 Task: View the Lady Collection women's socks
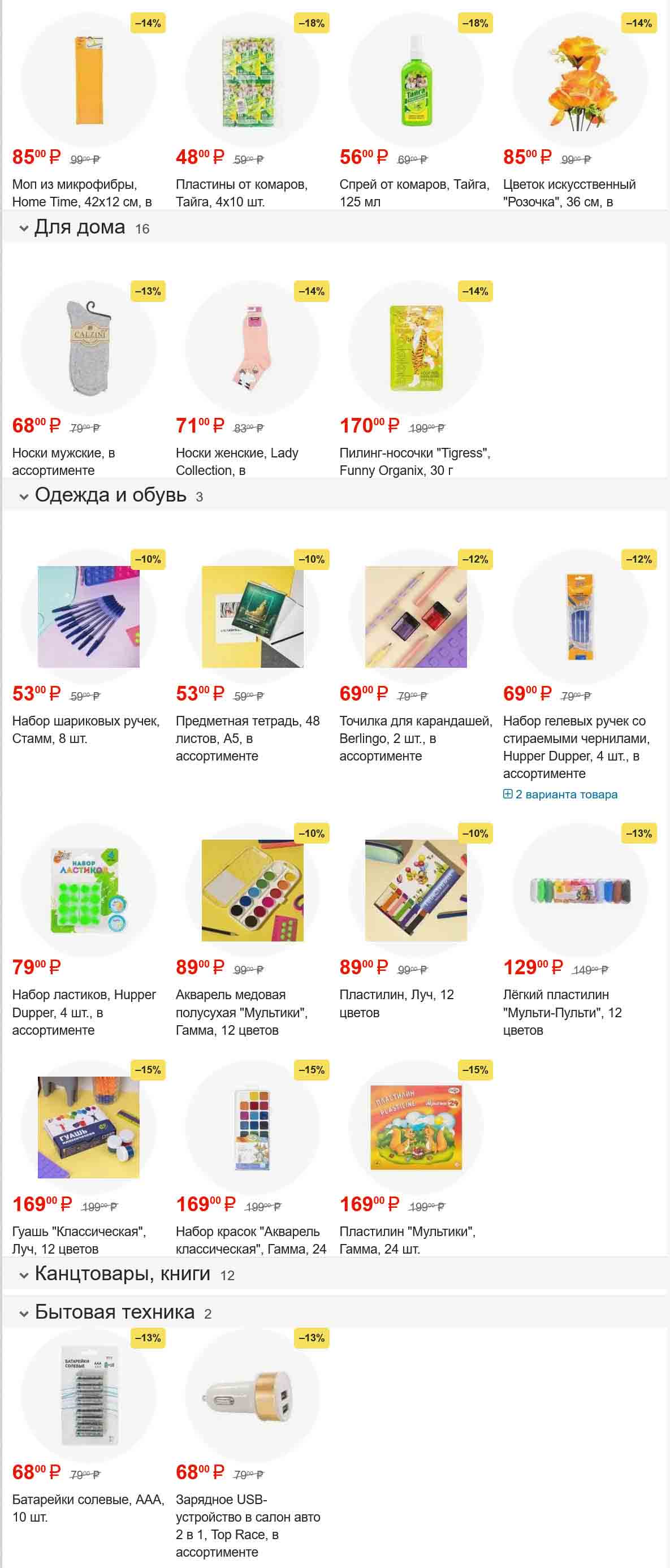point(236,461)
